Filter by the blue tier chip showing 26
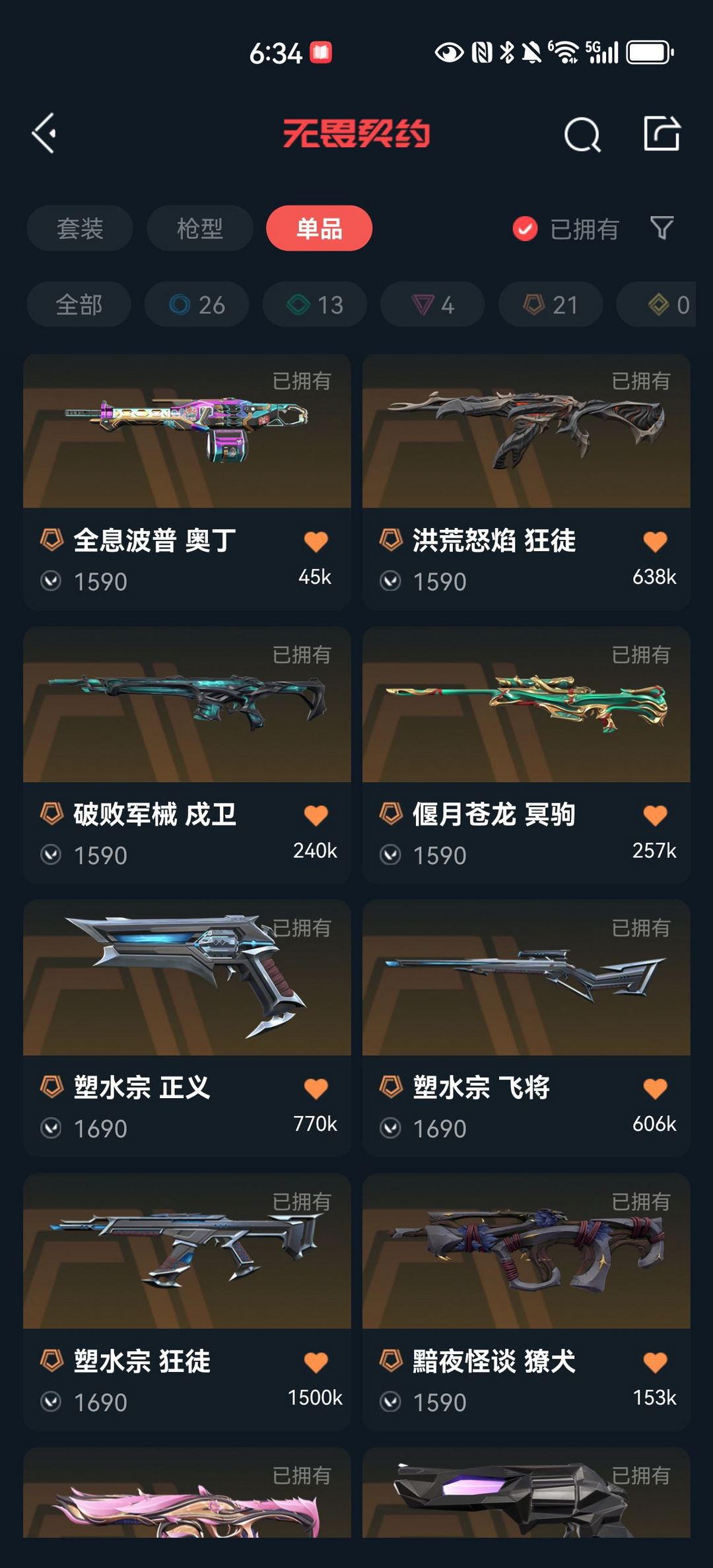 pos(197,304)
